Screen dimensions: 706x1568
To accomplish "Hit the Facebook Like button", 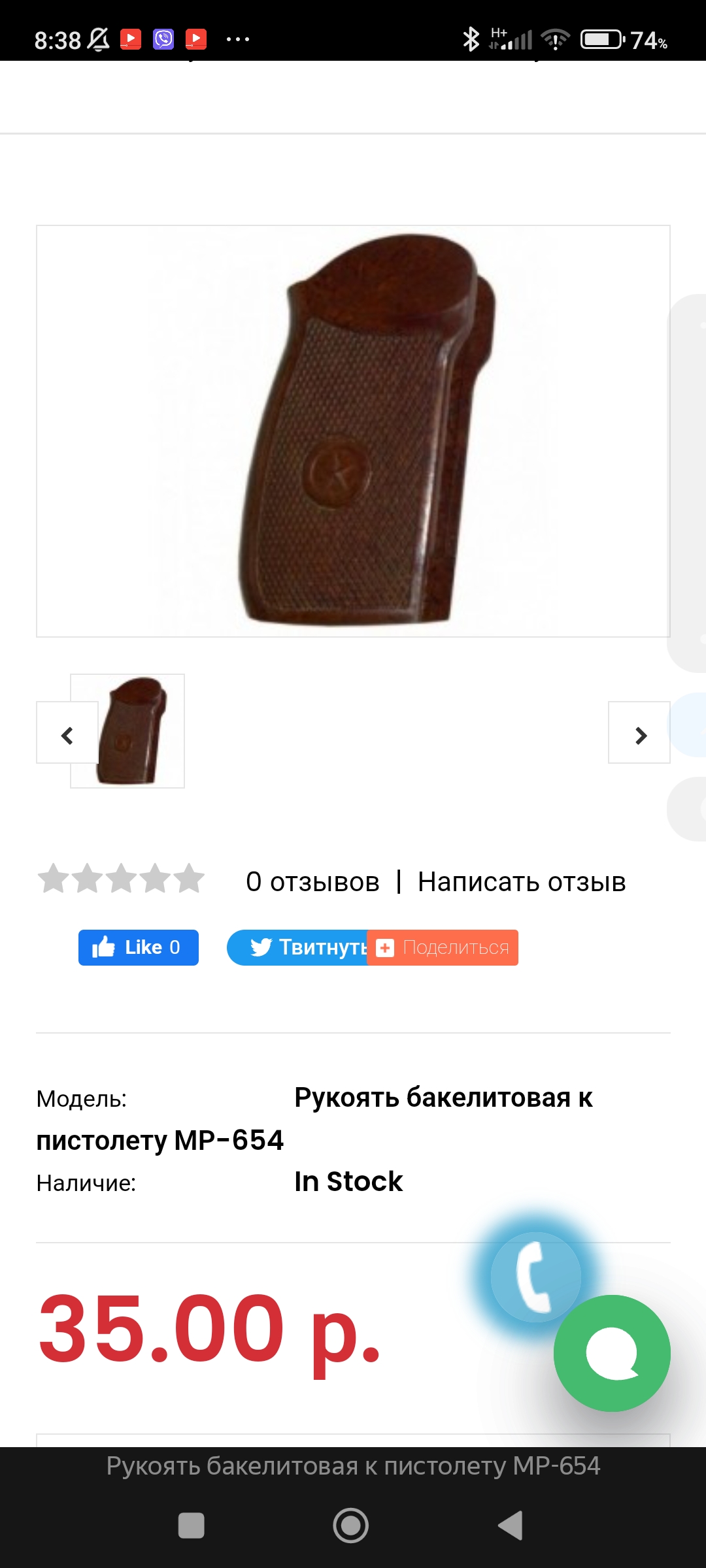I will click(139, 947).
